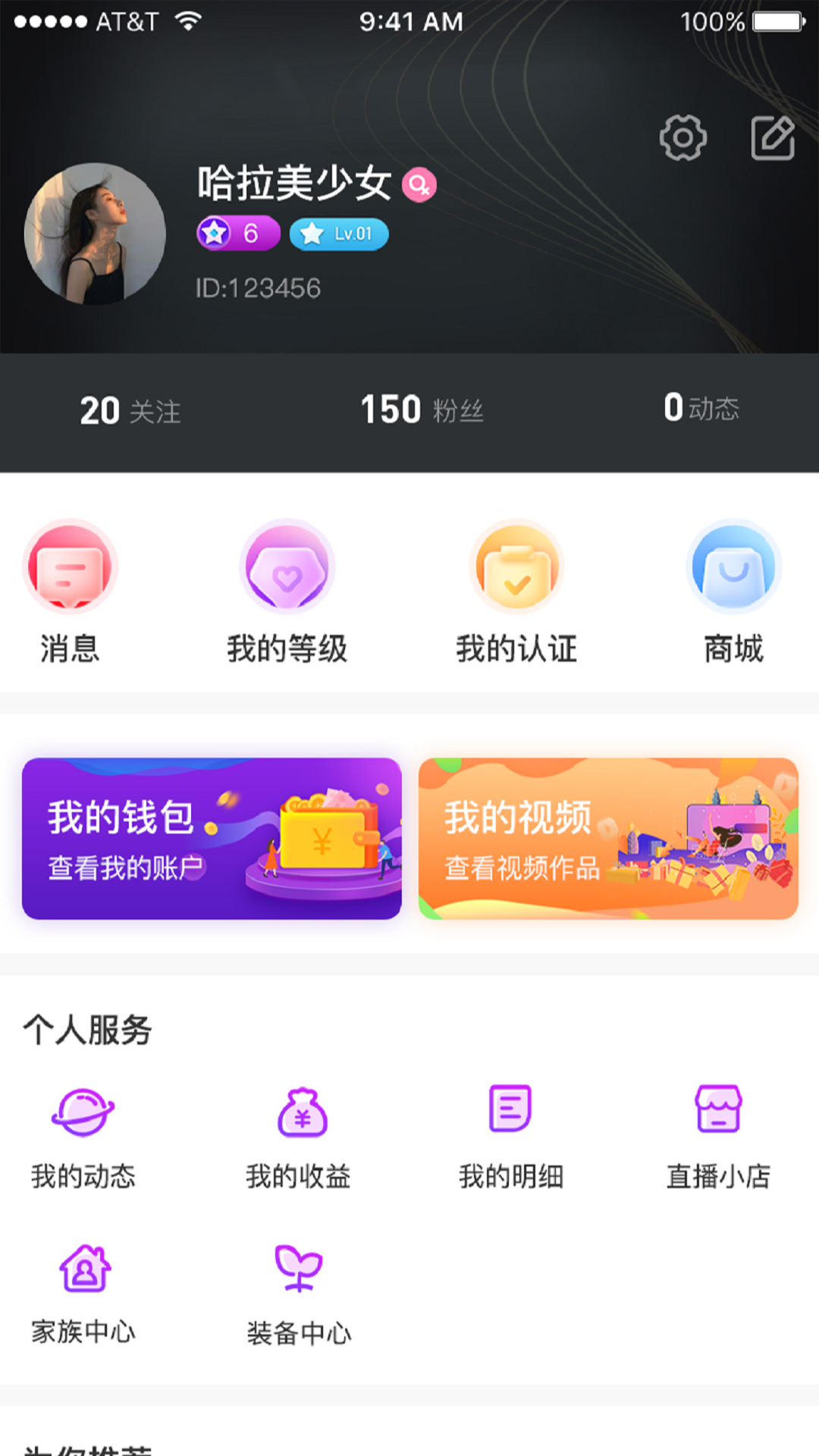The width and height of the screenshot is (819, 1456).
Task: Click the blue Lv.01 badge
Action: point(338,234)
